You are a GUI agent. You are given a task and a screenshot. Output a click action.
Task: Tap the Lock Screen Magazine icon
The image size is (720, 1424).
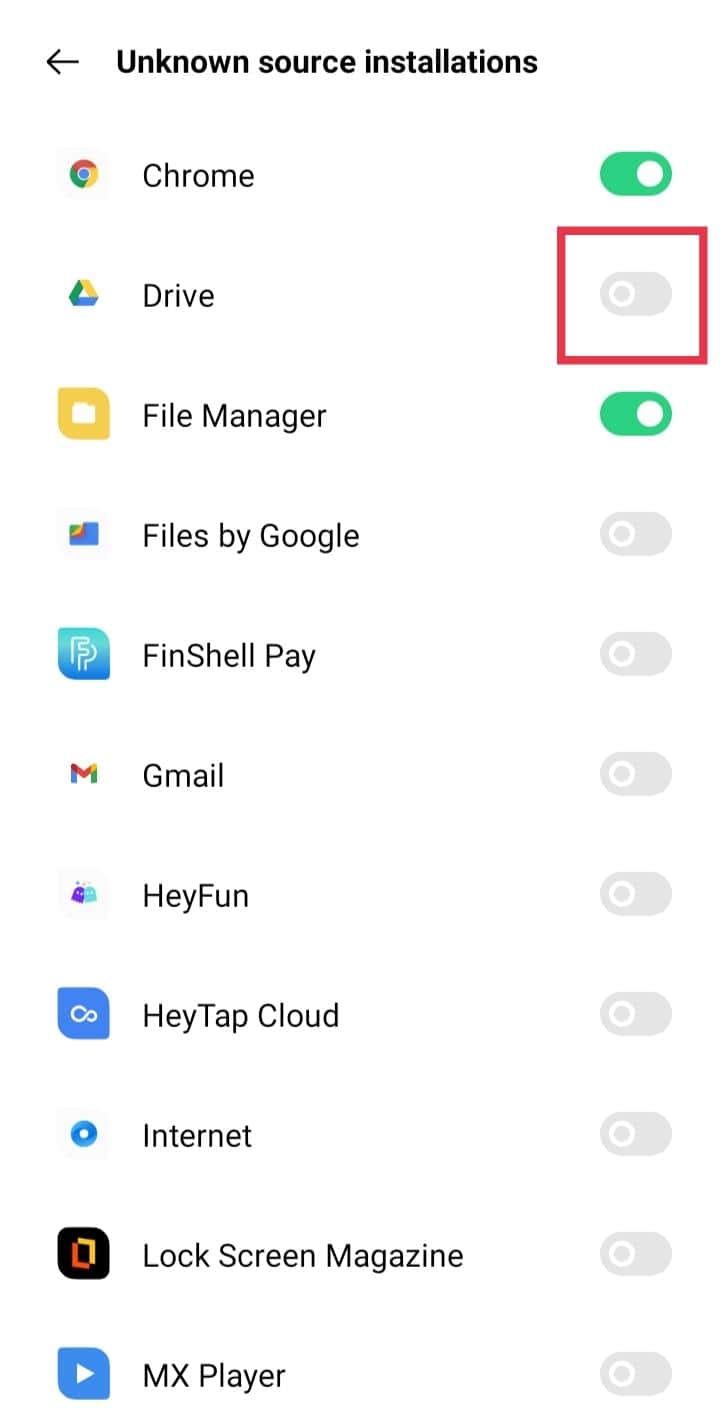[83, 1254]
